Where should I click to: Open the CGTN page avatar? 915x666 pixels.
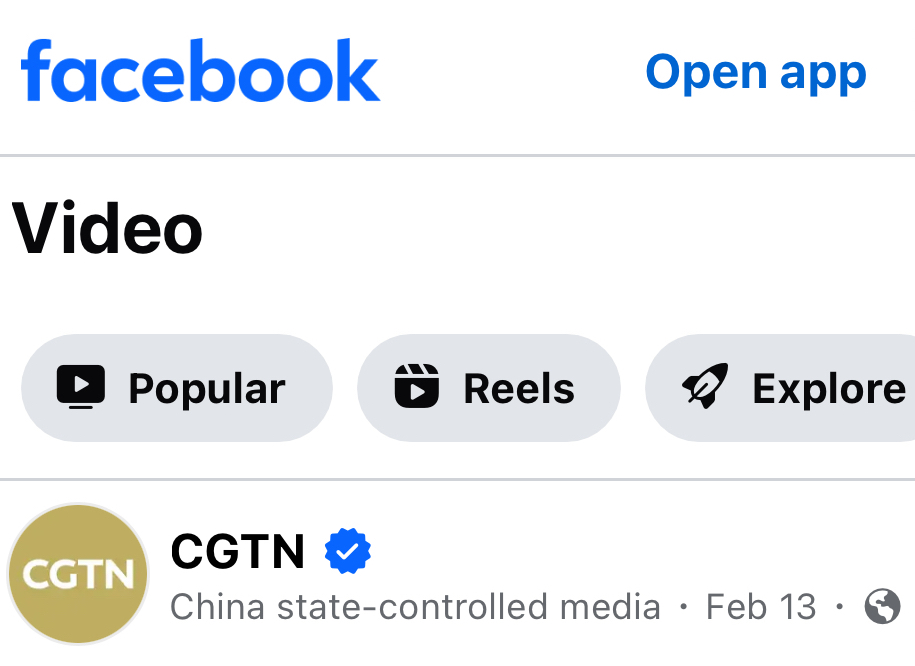point(78,574)
